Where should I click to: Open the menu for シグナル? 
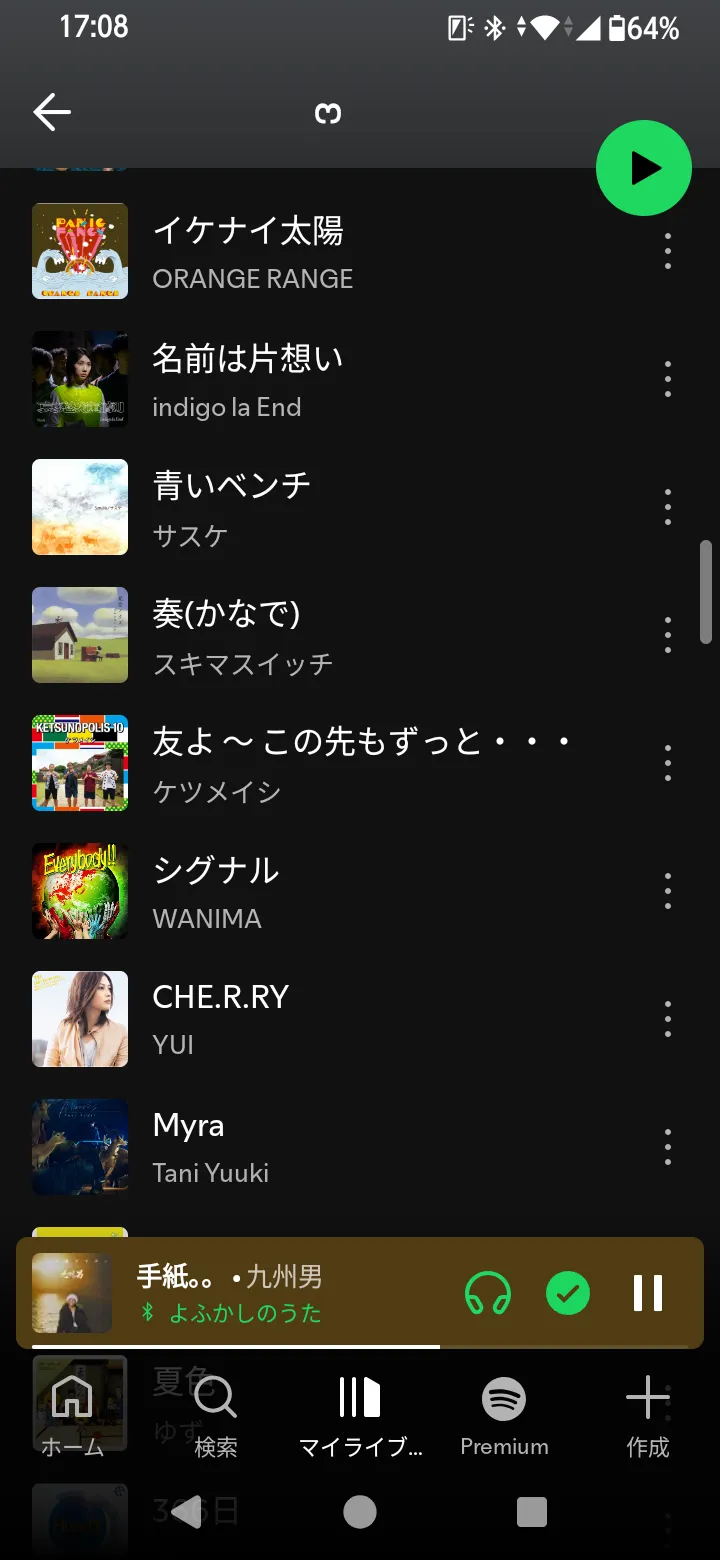667,891
